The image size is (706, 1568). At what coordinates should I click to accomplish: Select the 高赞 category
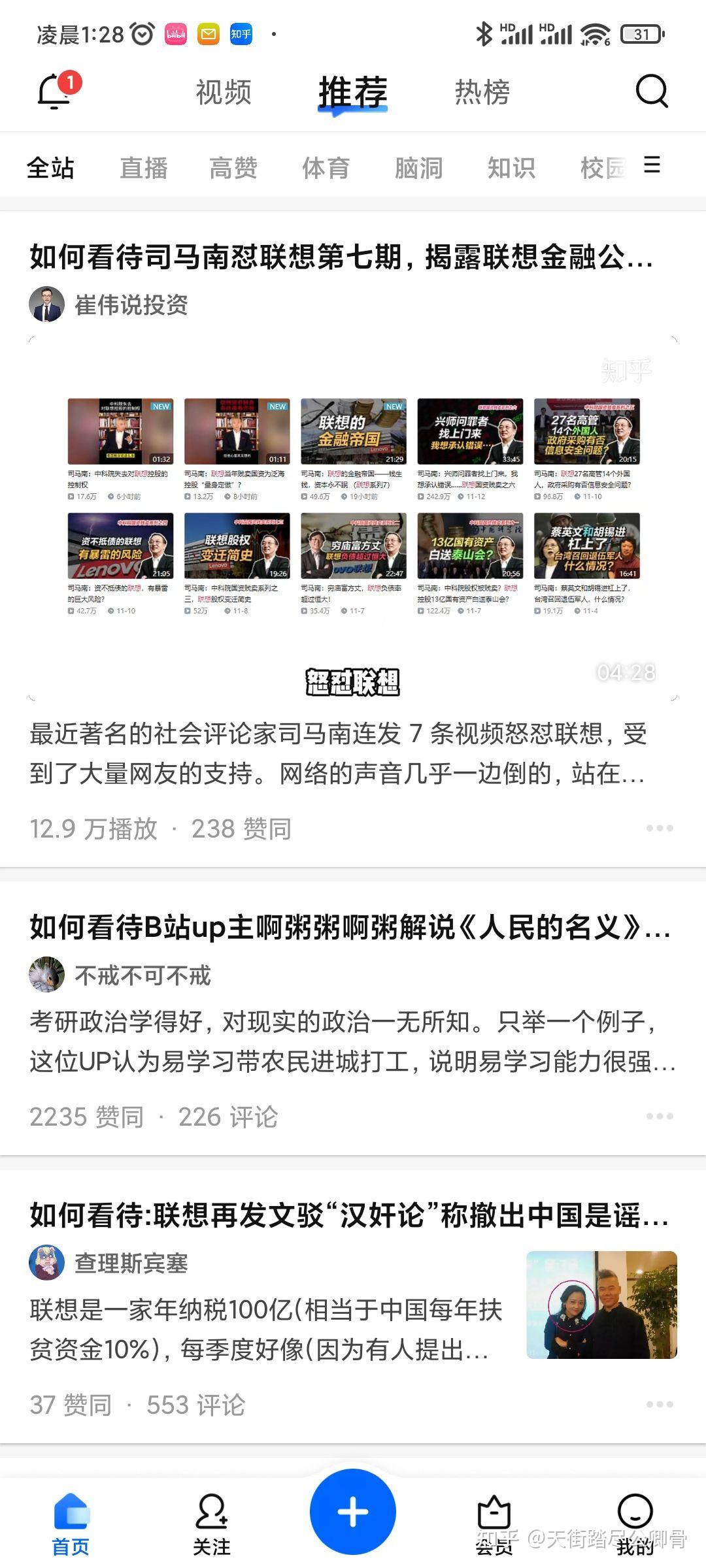point(233,168)
